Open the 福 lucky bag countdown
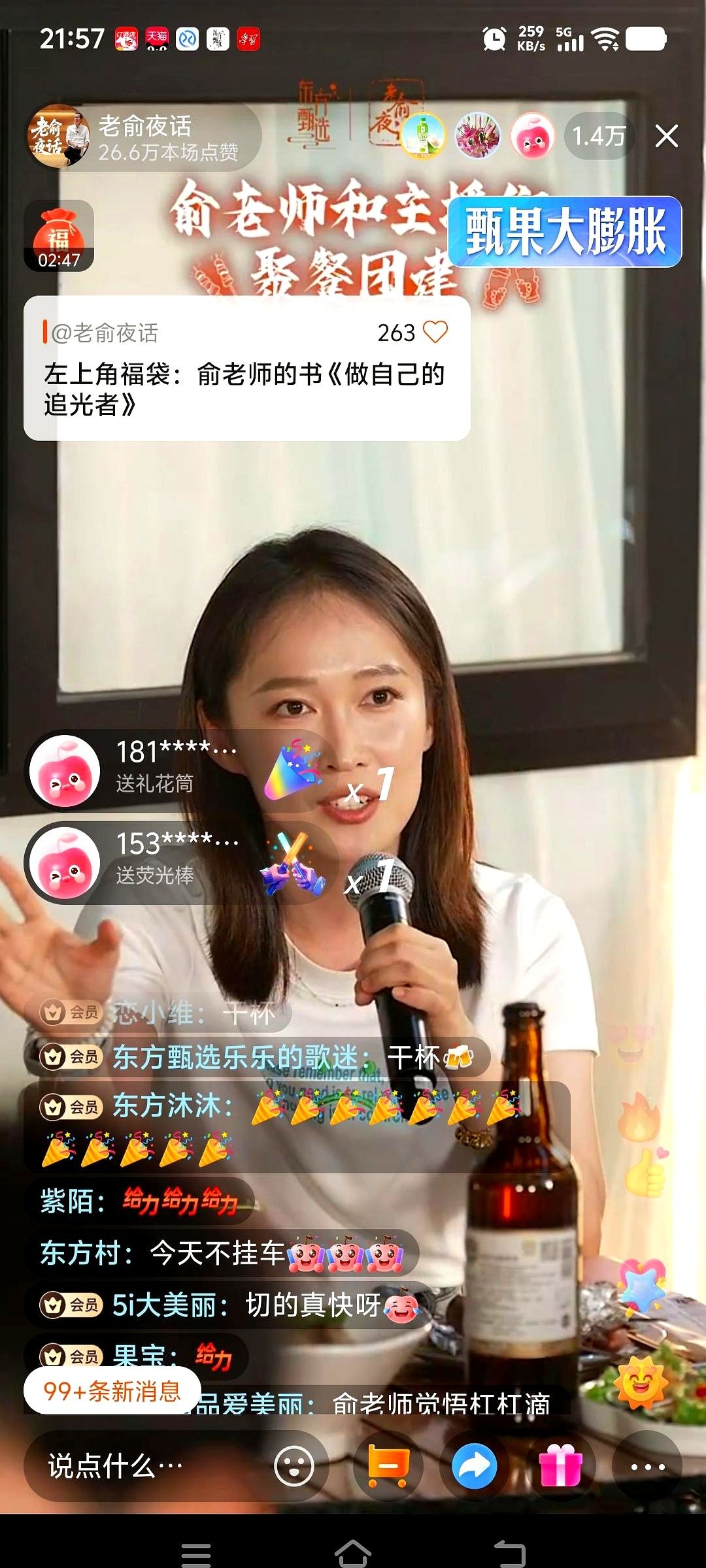The height and width of the screenshot is (1568, 706). pos(59,237)
